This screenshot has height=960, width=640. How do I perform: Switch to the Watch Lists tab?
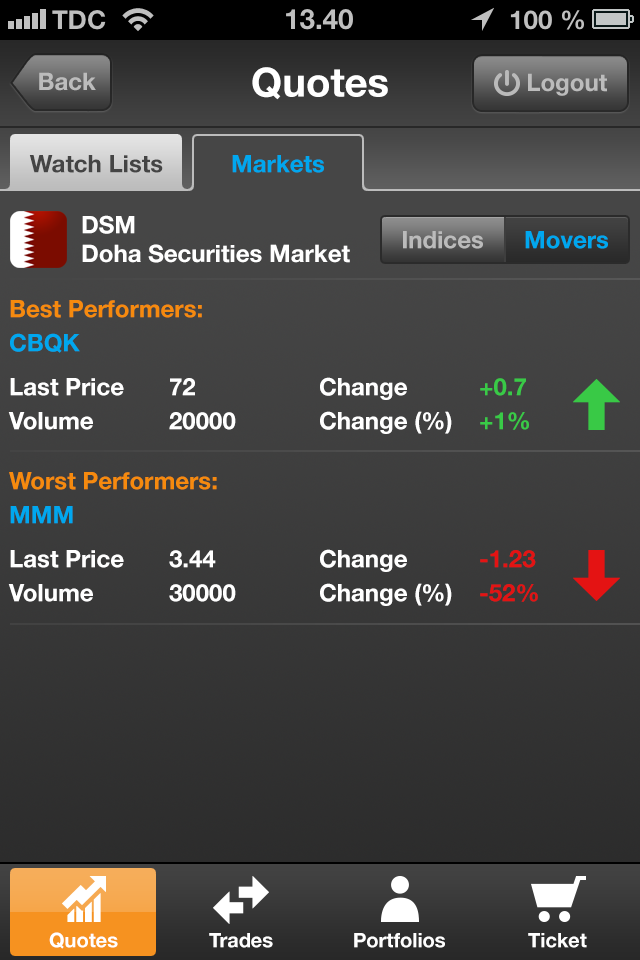pyautogui.click(x=96, y=164)
